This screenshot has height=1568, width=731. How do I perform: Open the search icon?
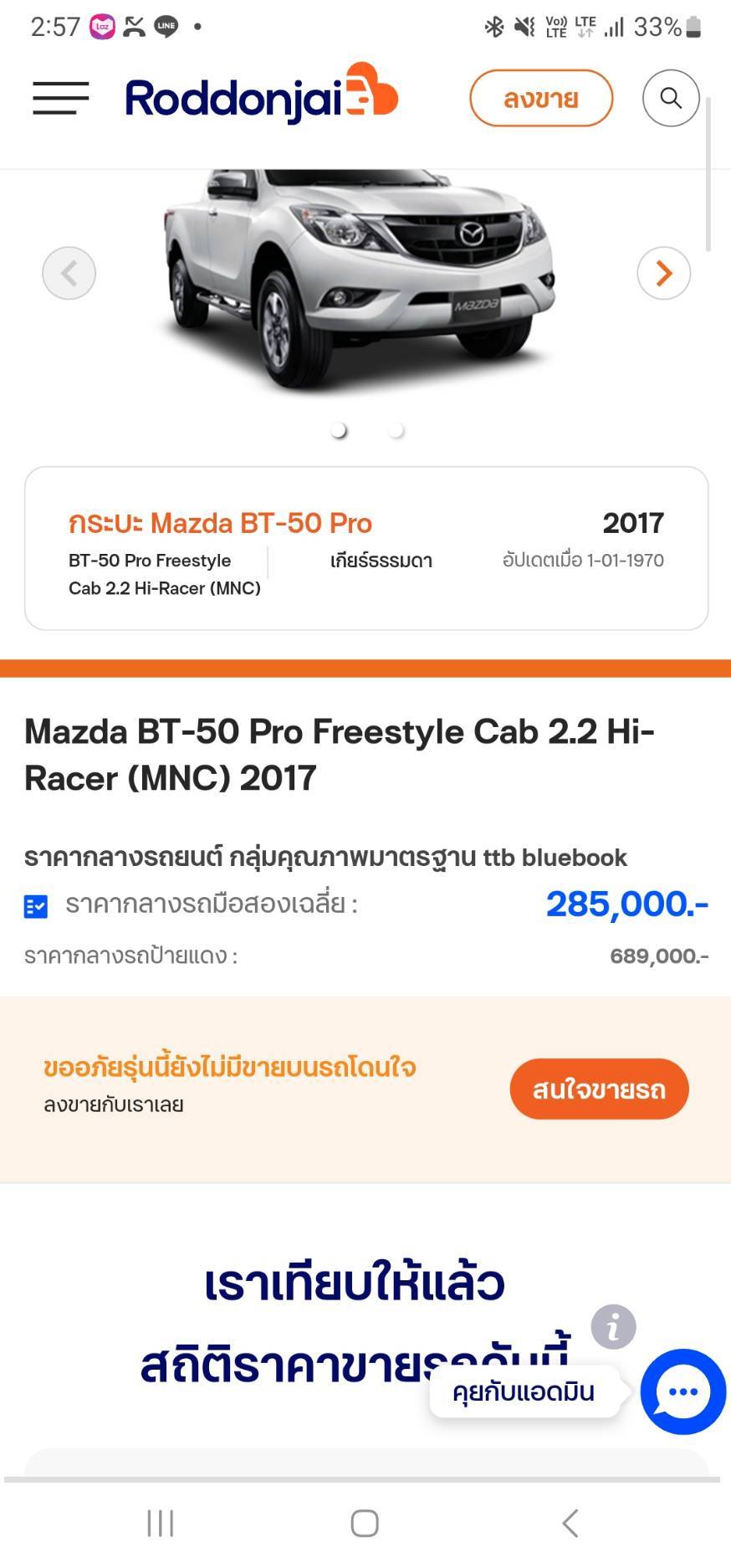click(671, 99)
